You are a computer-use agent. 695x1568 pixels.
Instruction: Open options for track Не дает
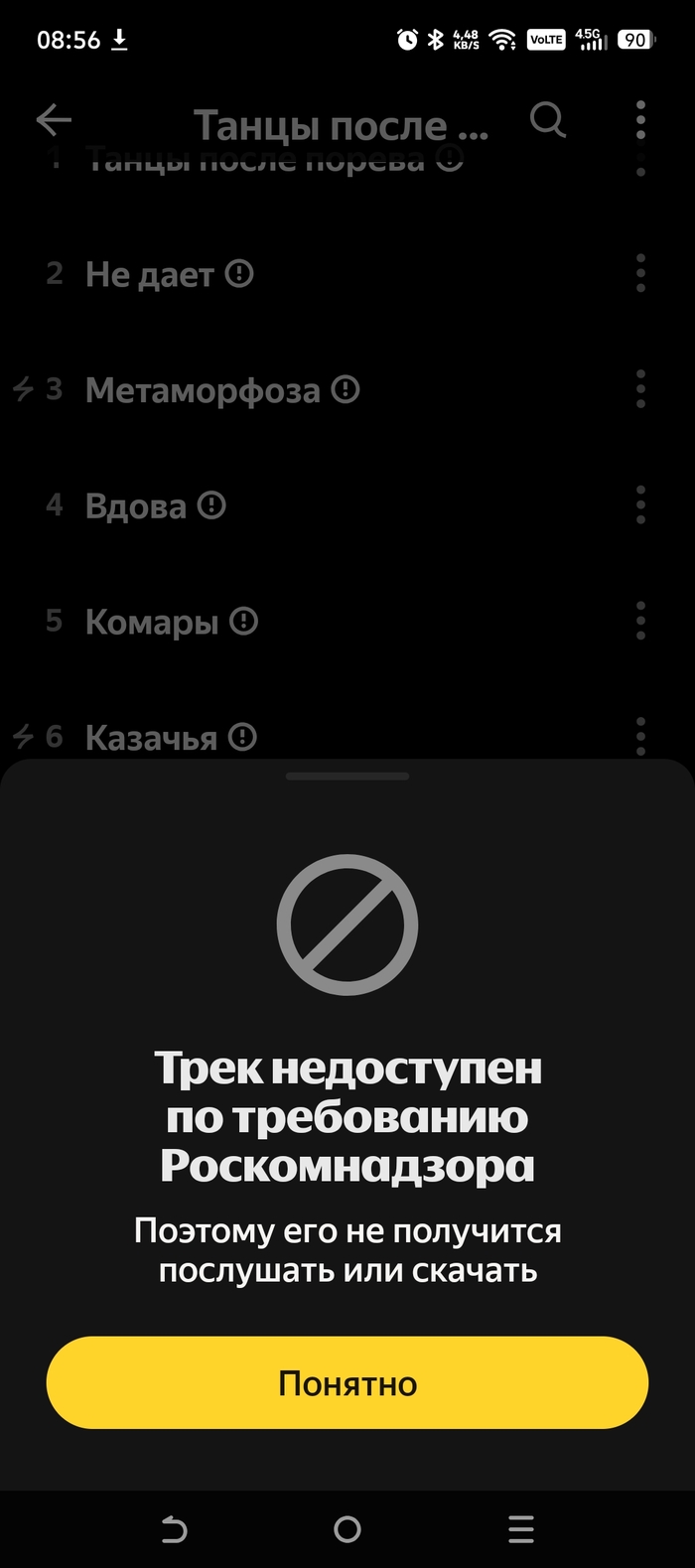[640, 274]
